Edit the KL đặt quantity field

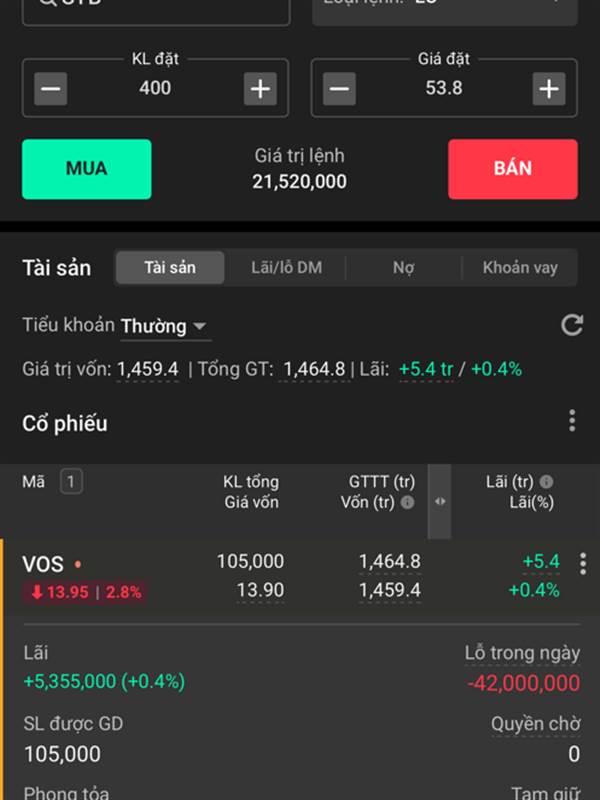155,89
